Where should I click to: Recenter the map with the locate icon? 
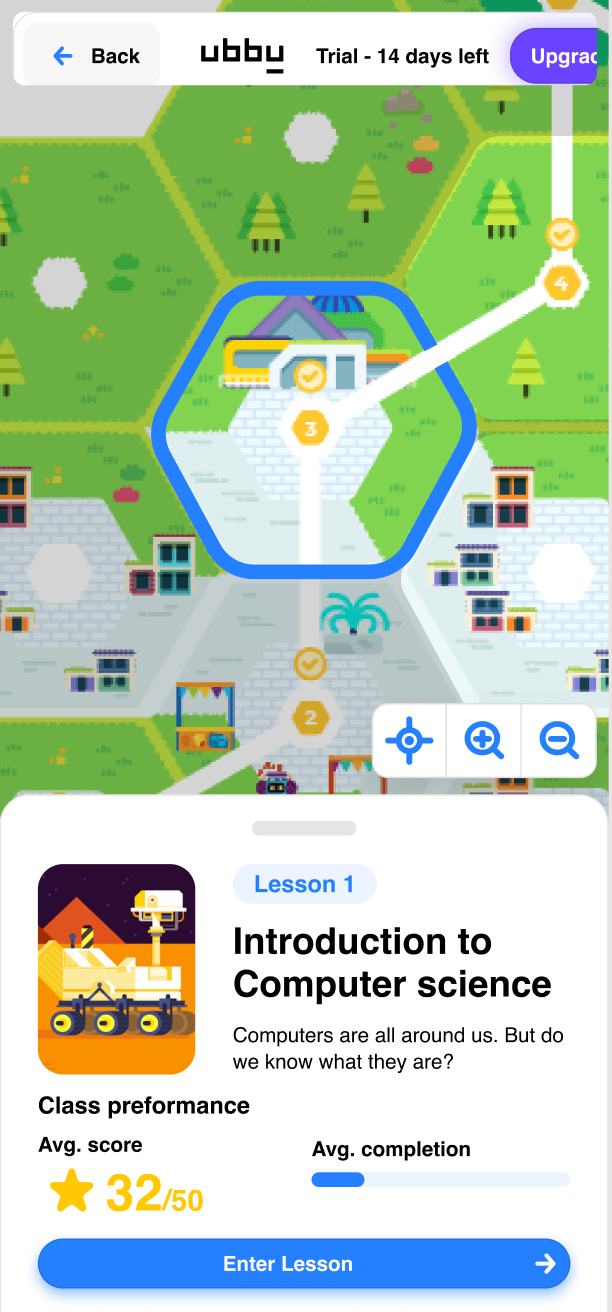click(x=409, y=741)
